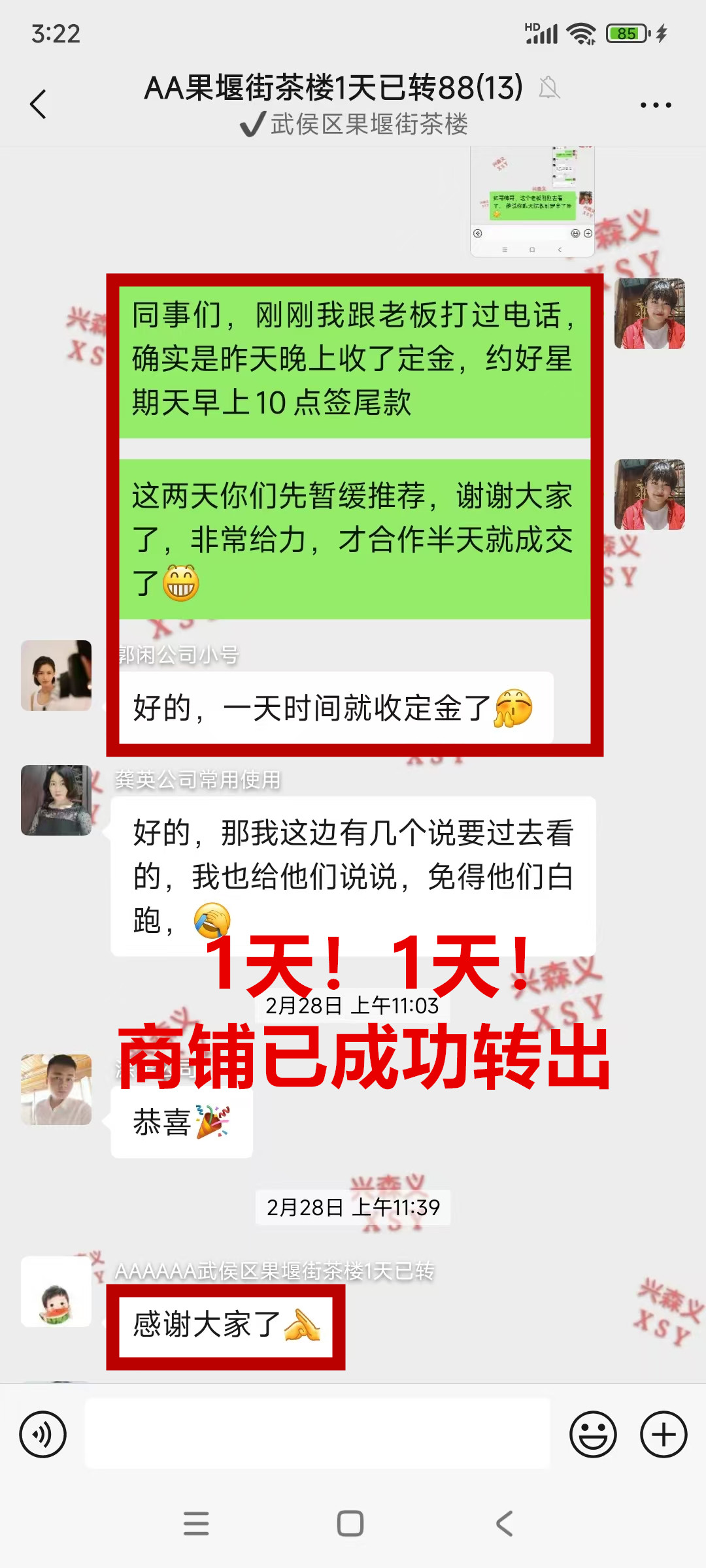
Task: Open the plus attachment menu
Action: pos(663,1434)
